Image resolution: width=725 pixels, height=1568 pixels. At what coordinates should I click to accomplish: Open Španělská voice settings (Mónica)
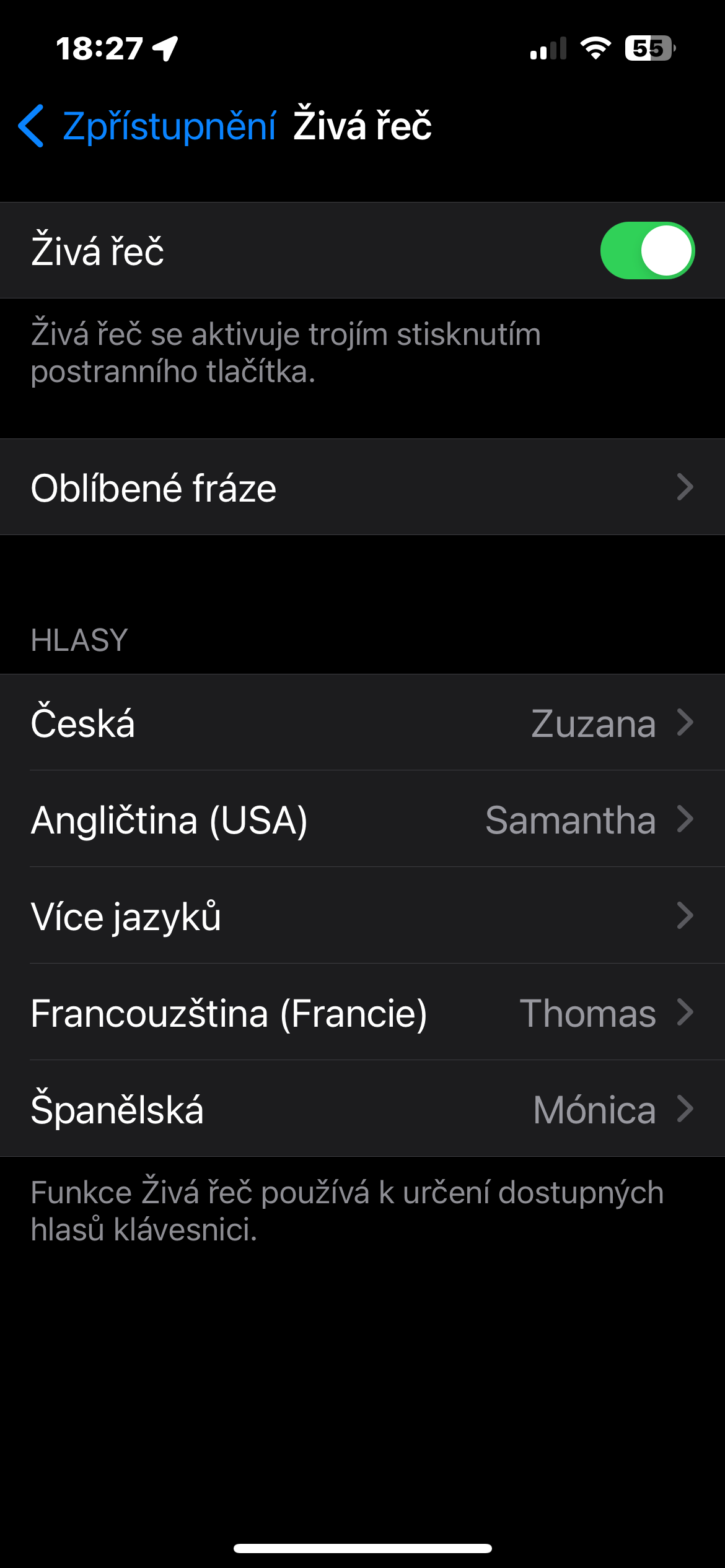click(362, 1109)
